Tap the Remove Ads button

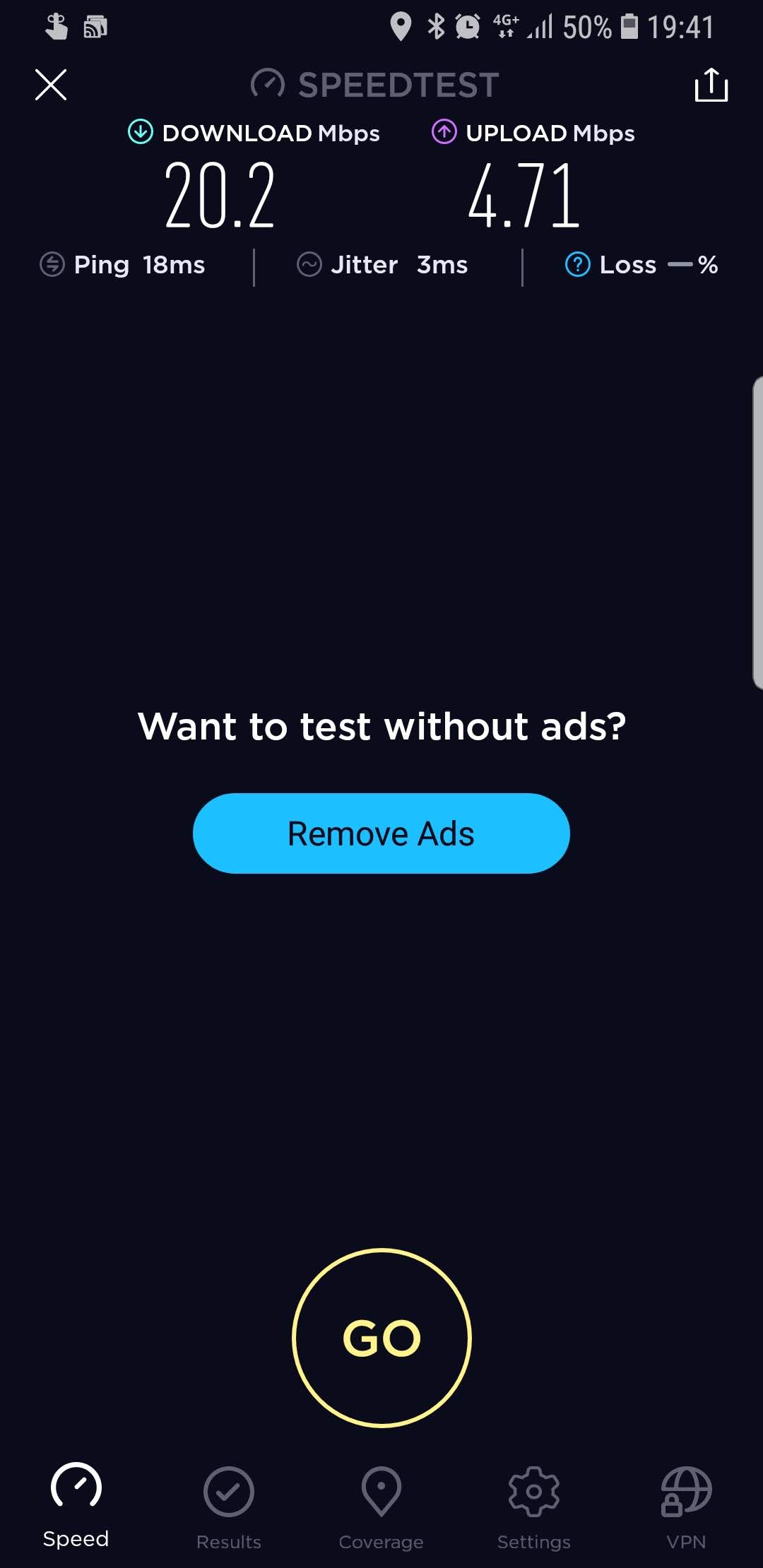point(381,833)
